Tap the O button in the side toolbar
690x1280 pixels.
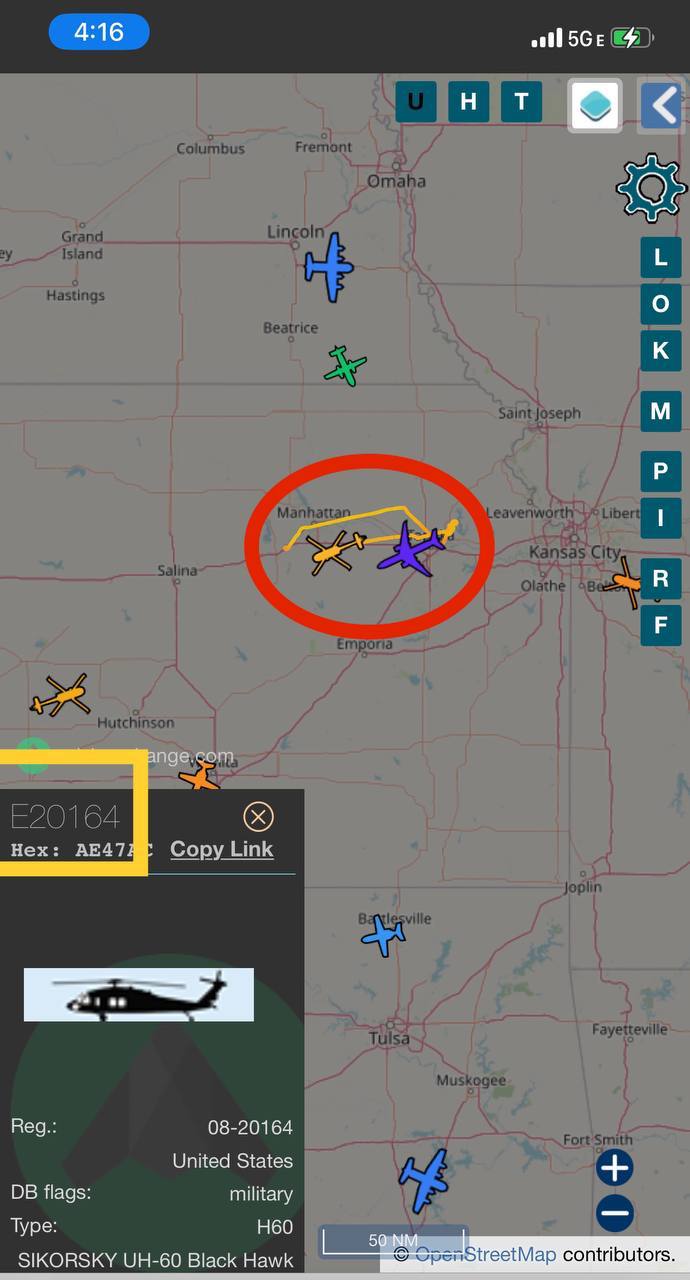tap(660, 304)
